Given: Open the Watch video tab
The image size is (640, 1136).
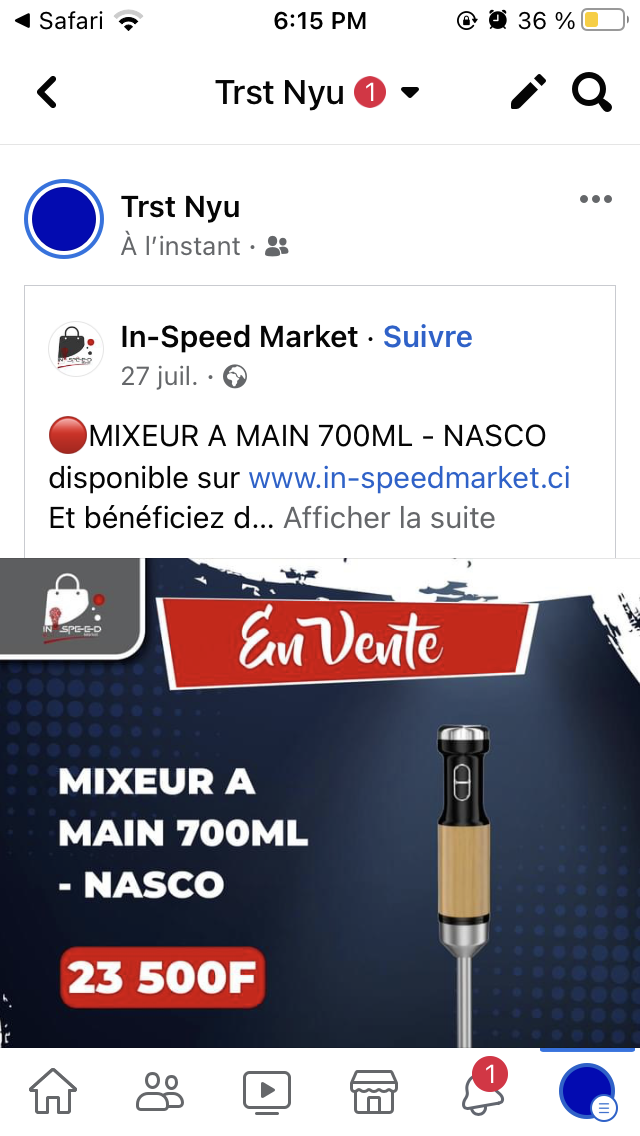Looking at the screenshot, I should (267, 1091).
